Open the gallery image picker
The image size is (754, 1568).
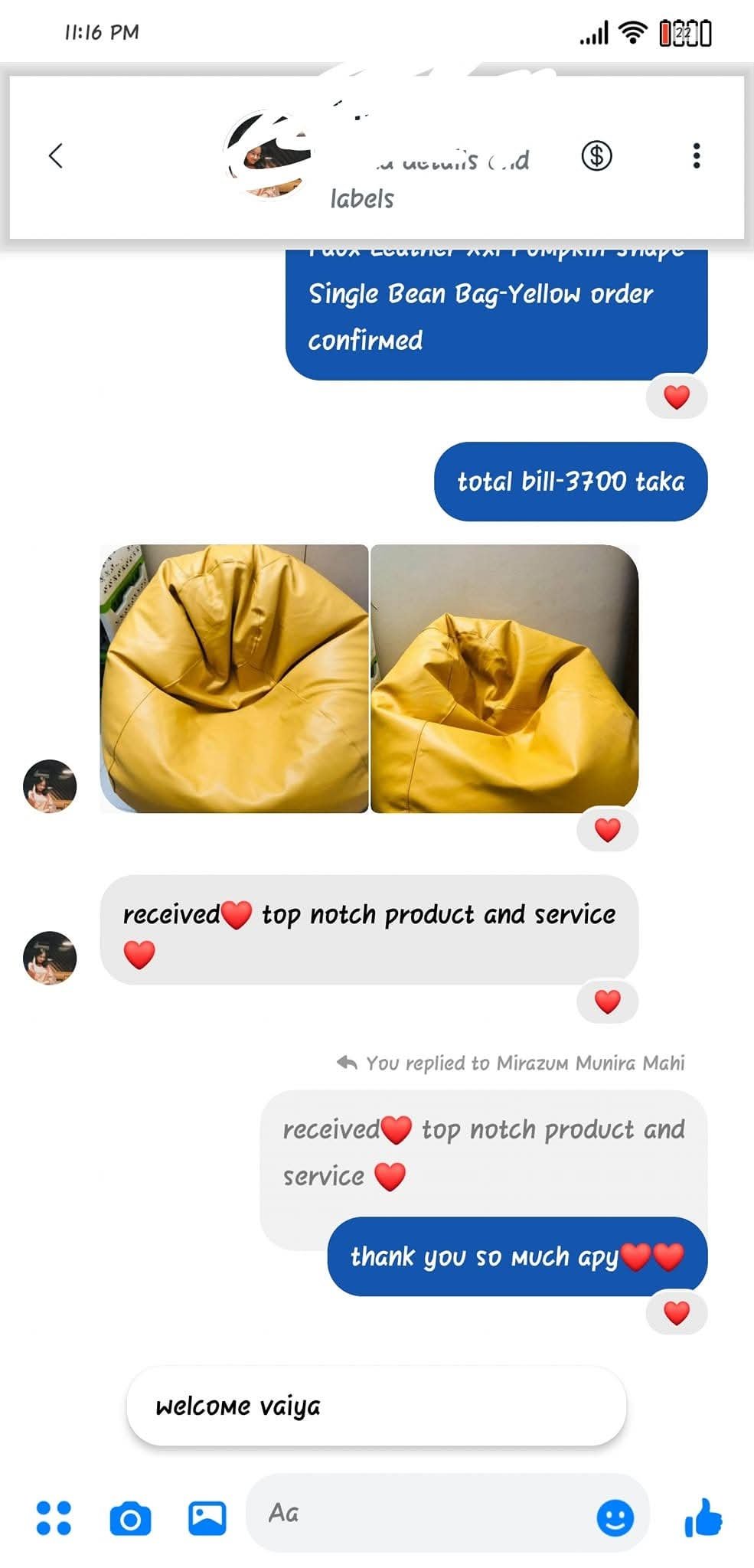[207, 1517]
